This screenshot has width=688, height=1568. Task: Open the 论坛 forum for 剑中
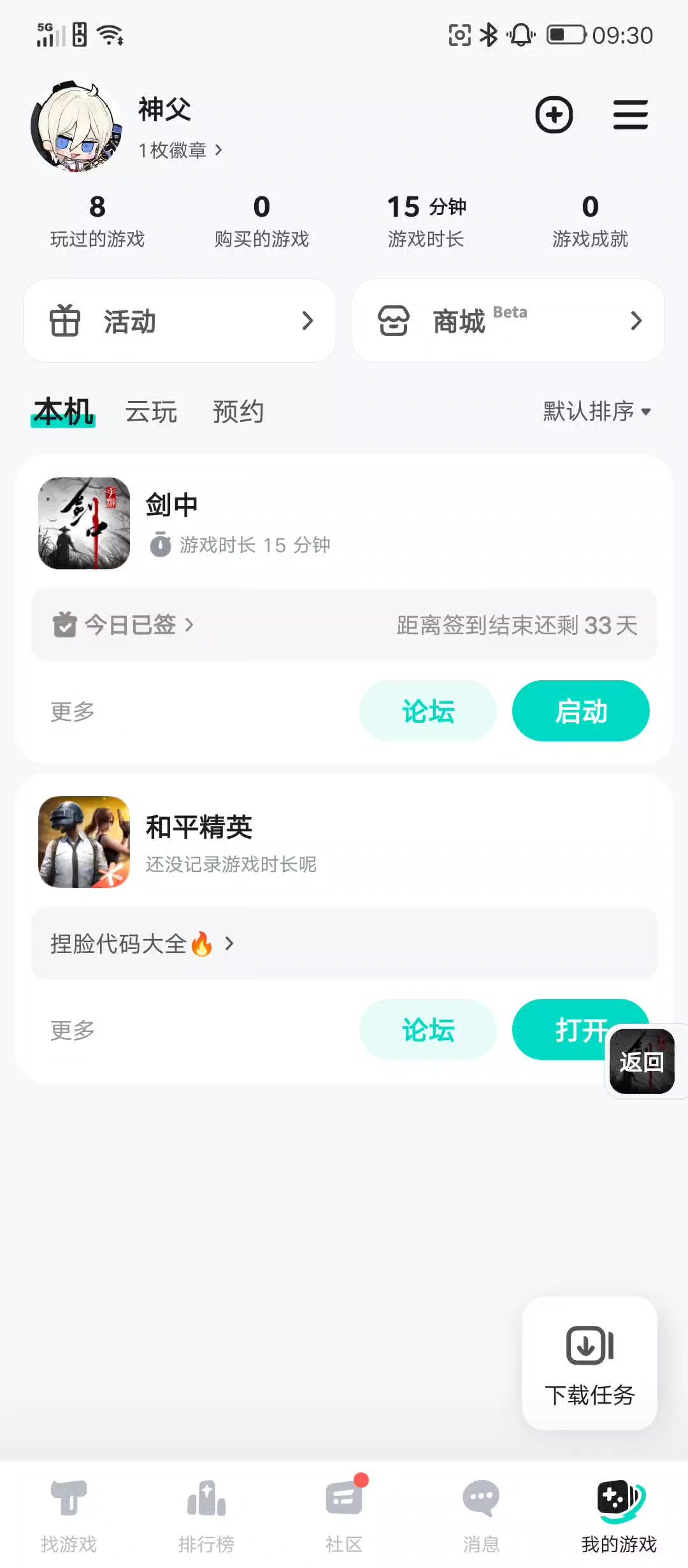click(428, 711)
